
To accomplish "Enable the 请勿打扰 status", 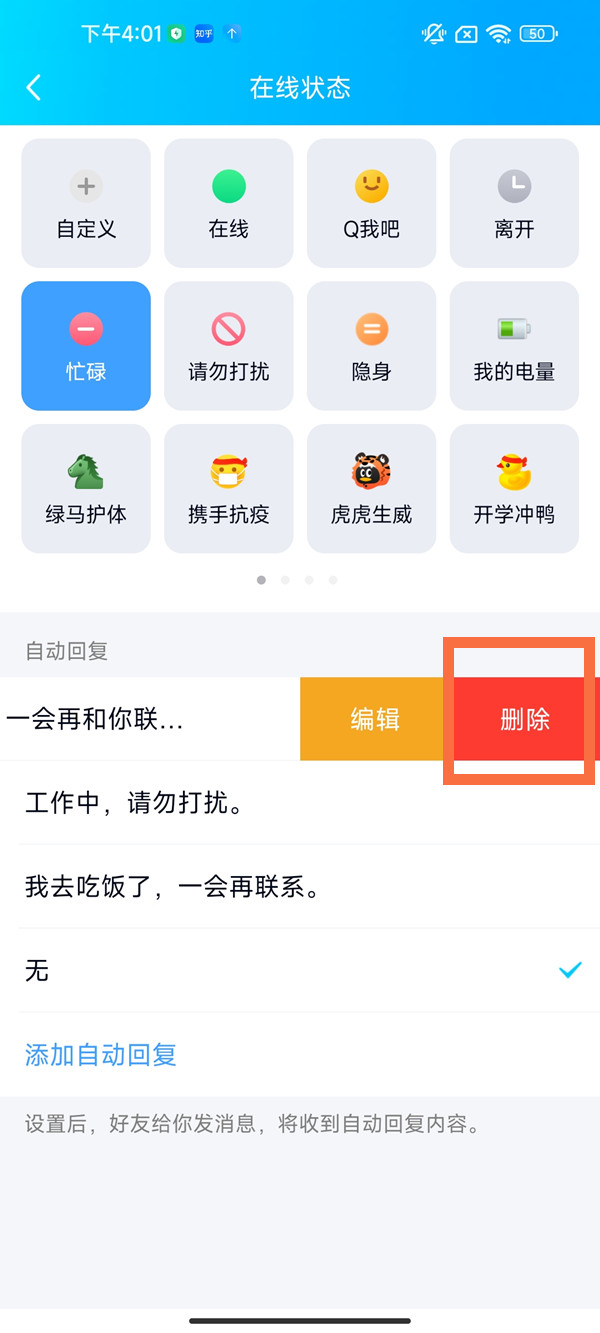I will click(229, 346).
